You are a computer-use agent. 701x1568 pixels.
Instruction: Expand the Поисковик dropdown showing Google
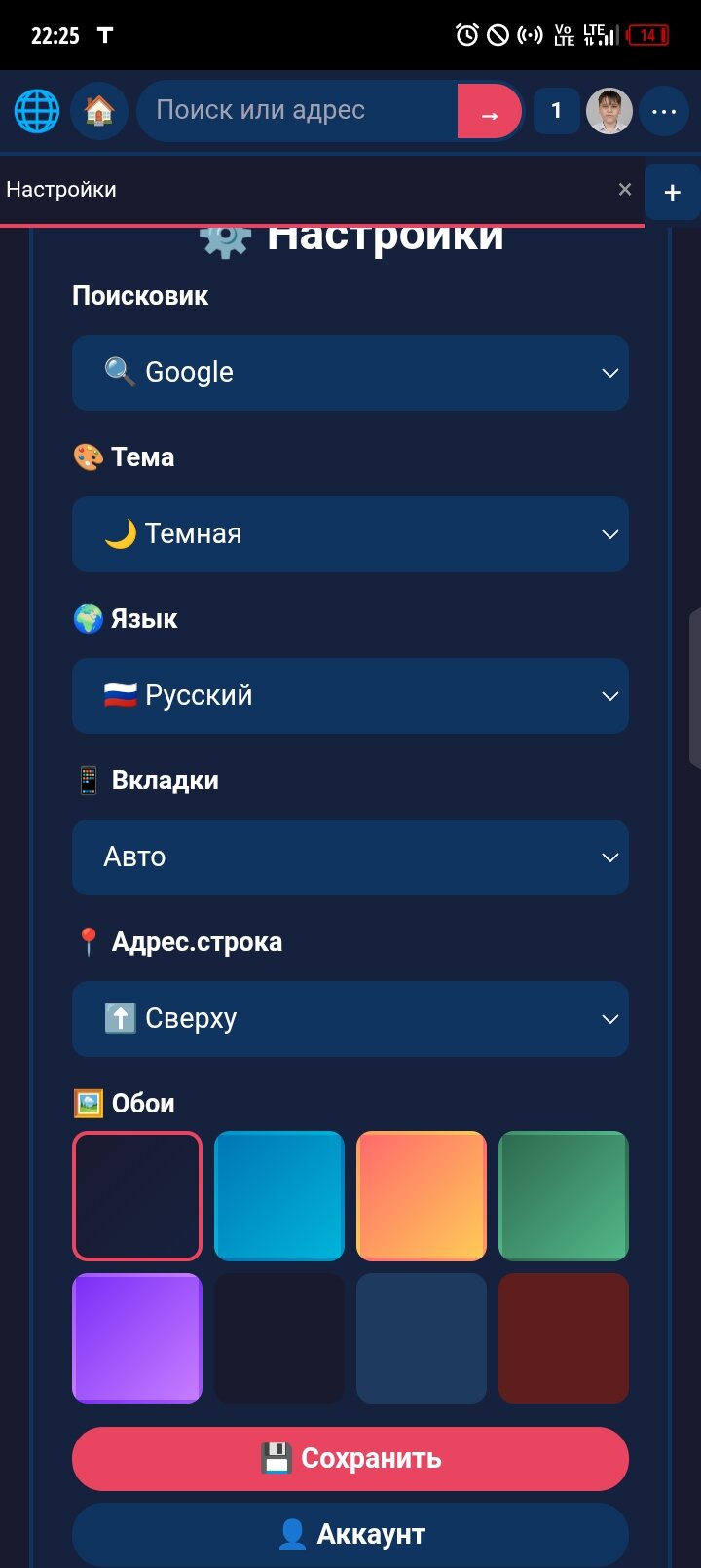(350, 373)
